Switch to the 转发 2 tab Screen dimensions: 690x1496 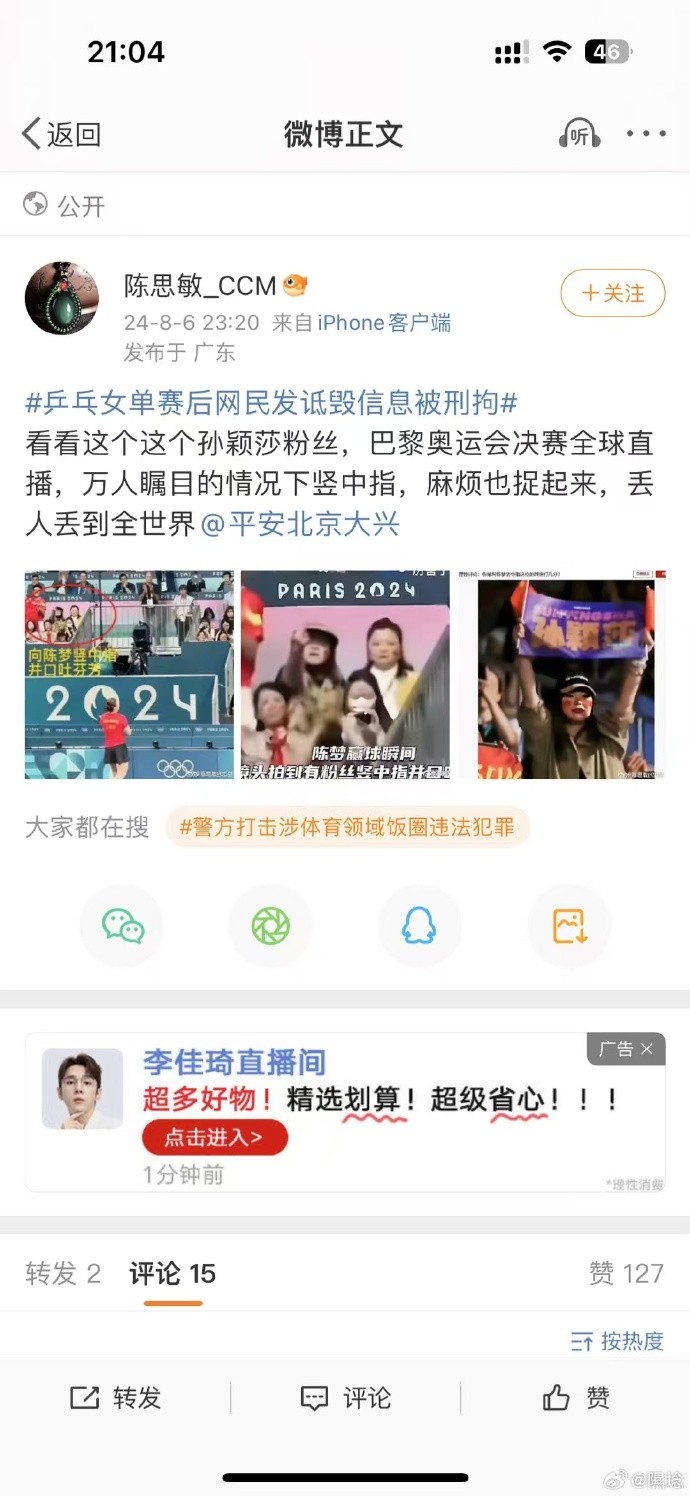point(63,1273)
